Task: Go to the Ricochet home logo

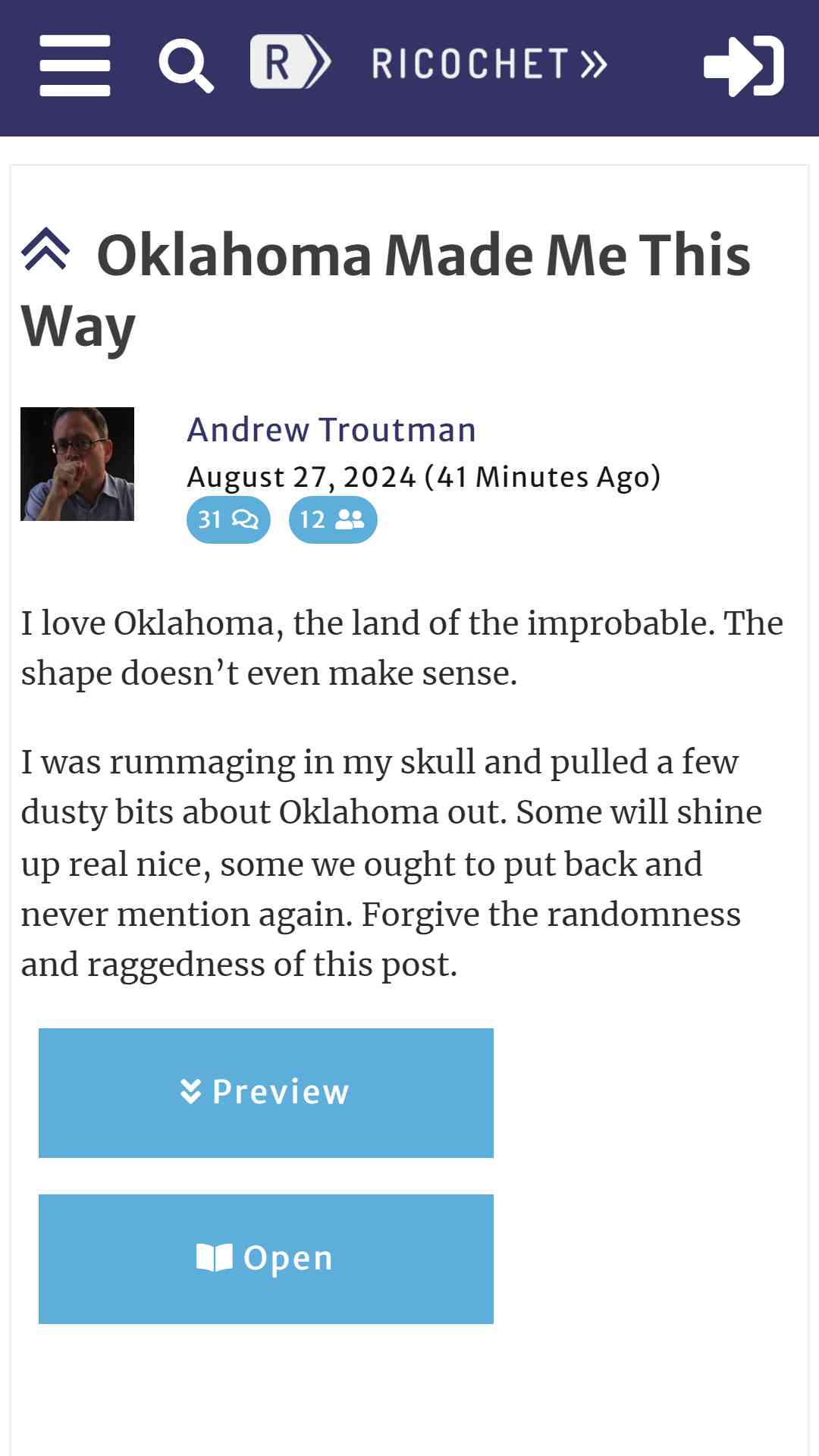Action: click(429, 62)
